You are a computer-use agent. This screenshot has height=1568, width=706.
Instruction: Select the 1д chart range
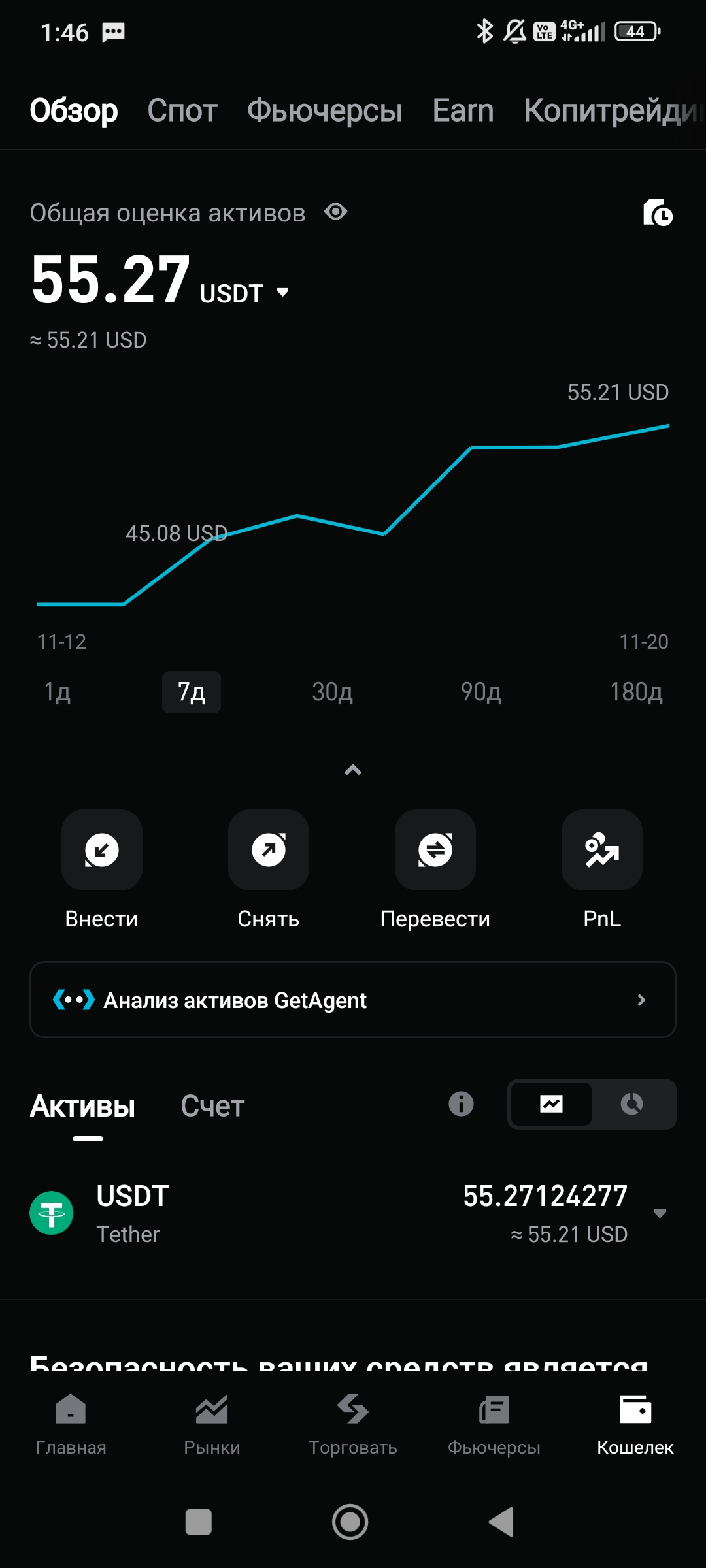[x=58, y=692]
